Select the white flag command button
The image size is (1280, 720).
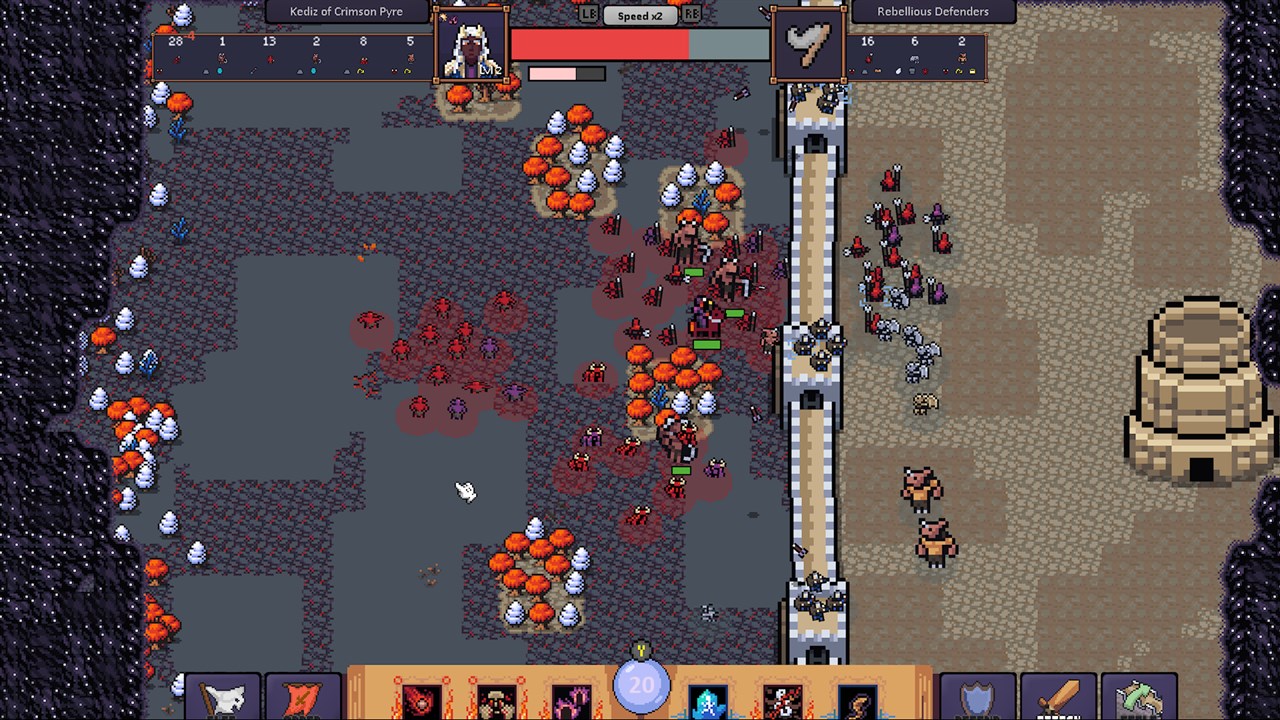tap(222, 697)
